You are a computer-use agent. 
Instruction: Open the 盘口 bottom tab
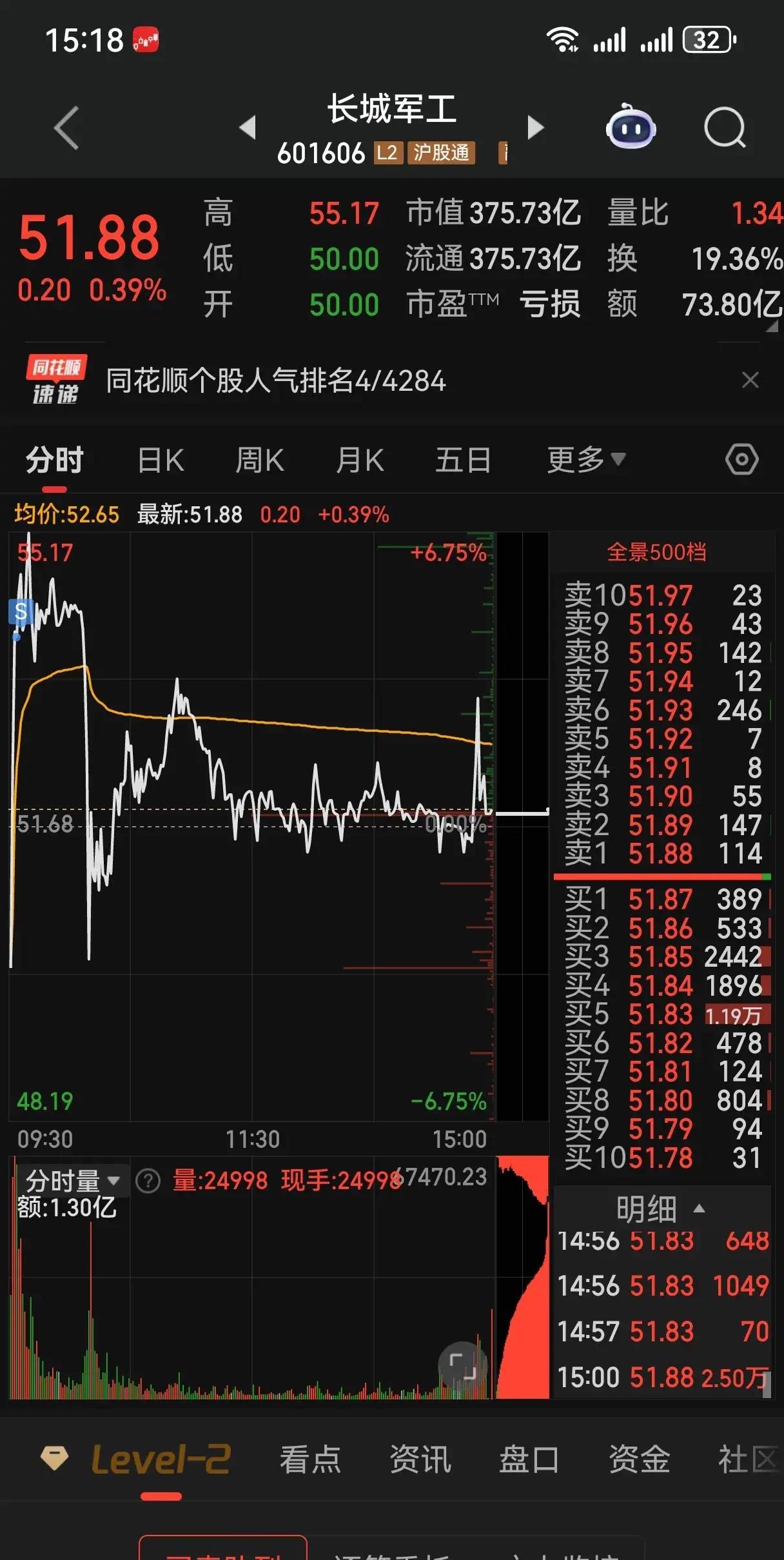(529, 1459)
